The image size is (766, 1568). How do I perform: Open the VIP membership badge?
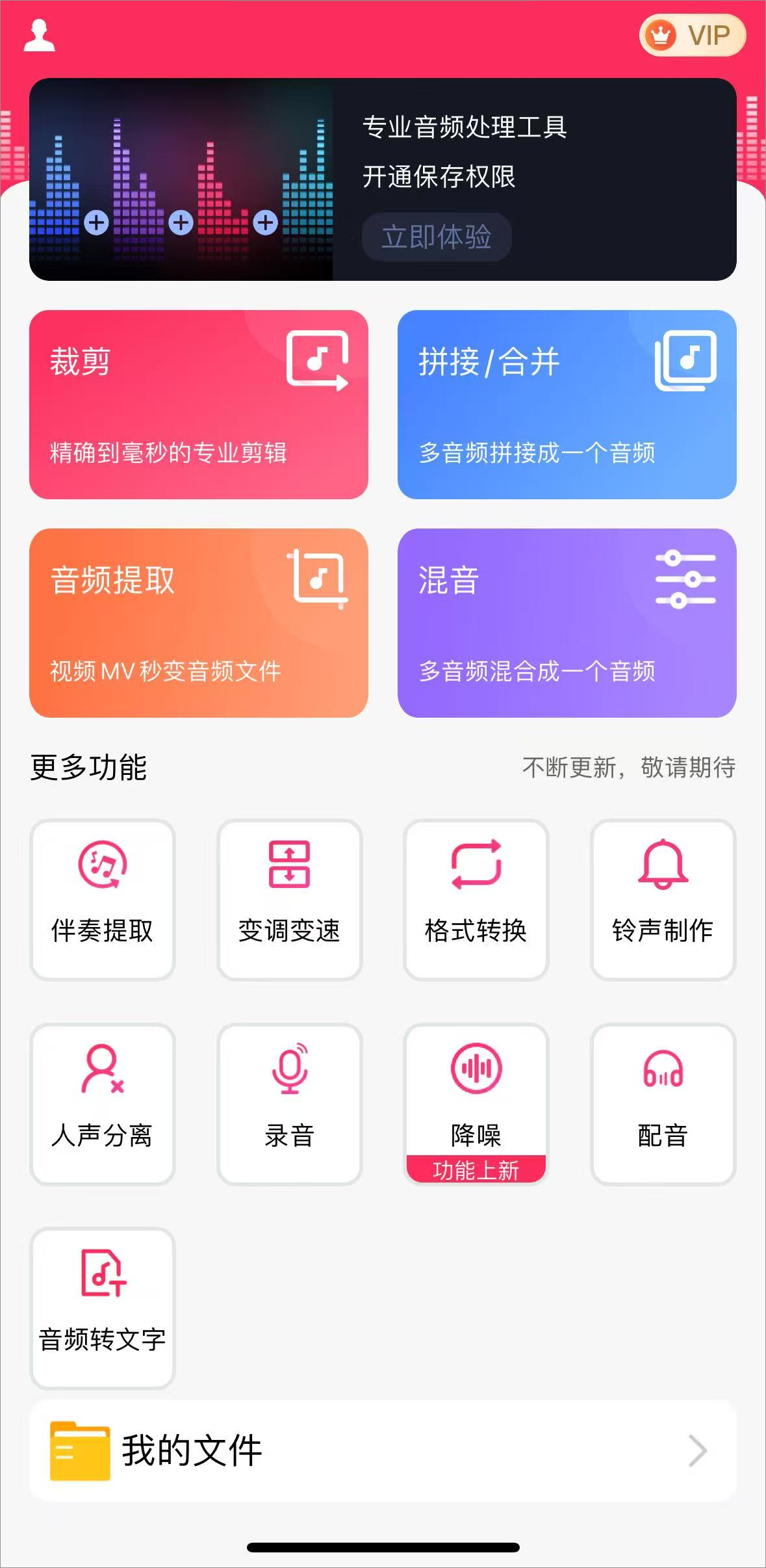click(692, 35)
